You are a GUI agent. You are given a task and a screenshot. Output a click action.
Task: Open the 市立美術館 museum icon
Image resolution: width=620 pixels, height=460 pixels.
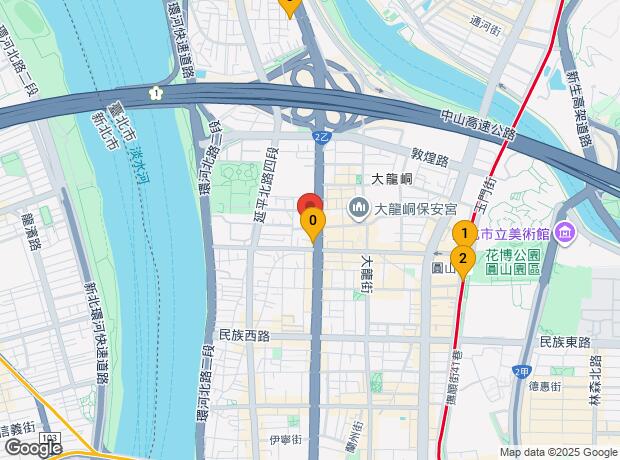pyautogui.click(x=565, y=233)
